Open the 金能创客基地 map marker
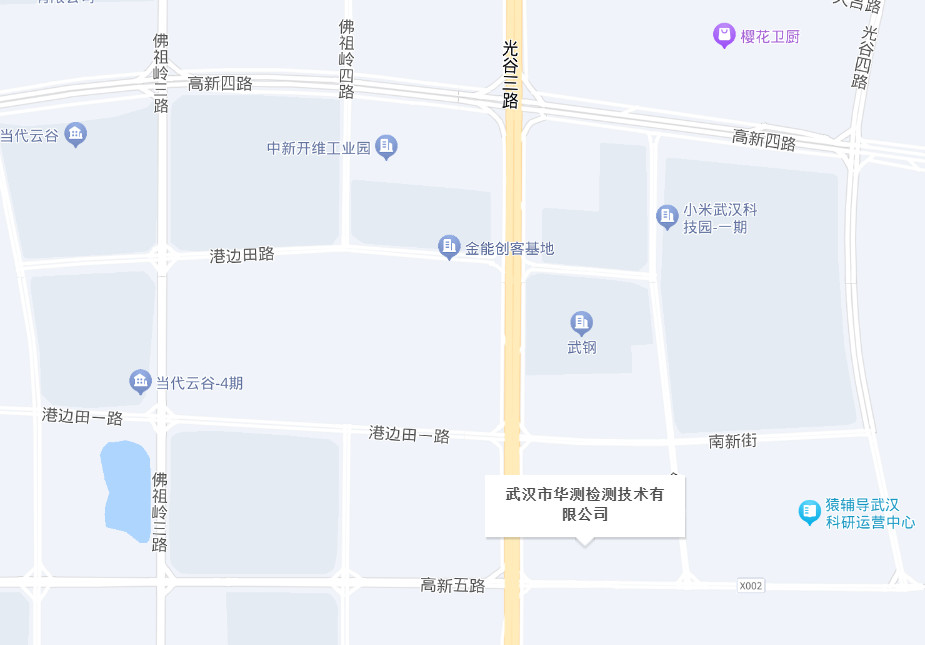Image resolution: width=925 pixels, height=645 pixels. (449, 246)
